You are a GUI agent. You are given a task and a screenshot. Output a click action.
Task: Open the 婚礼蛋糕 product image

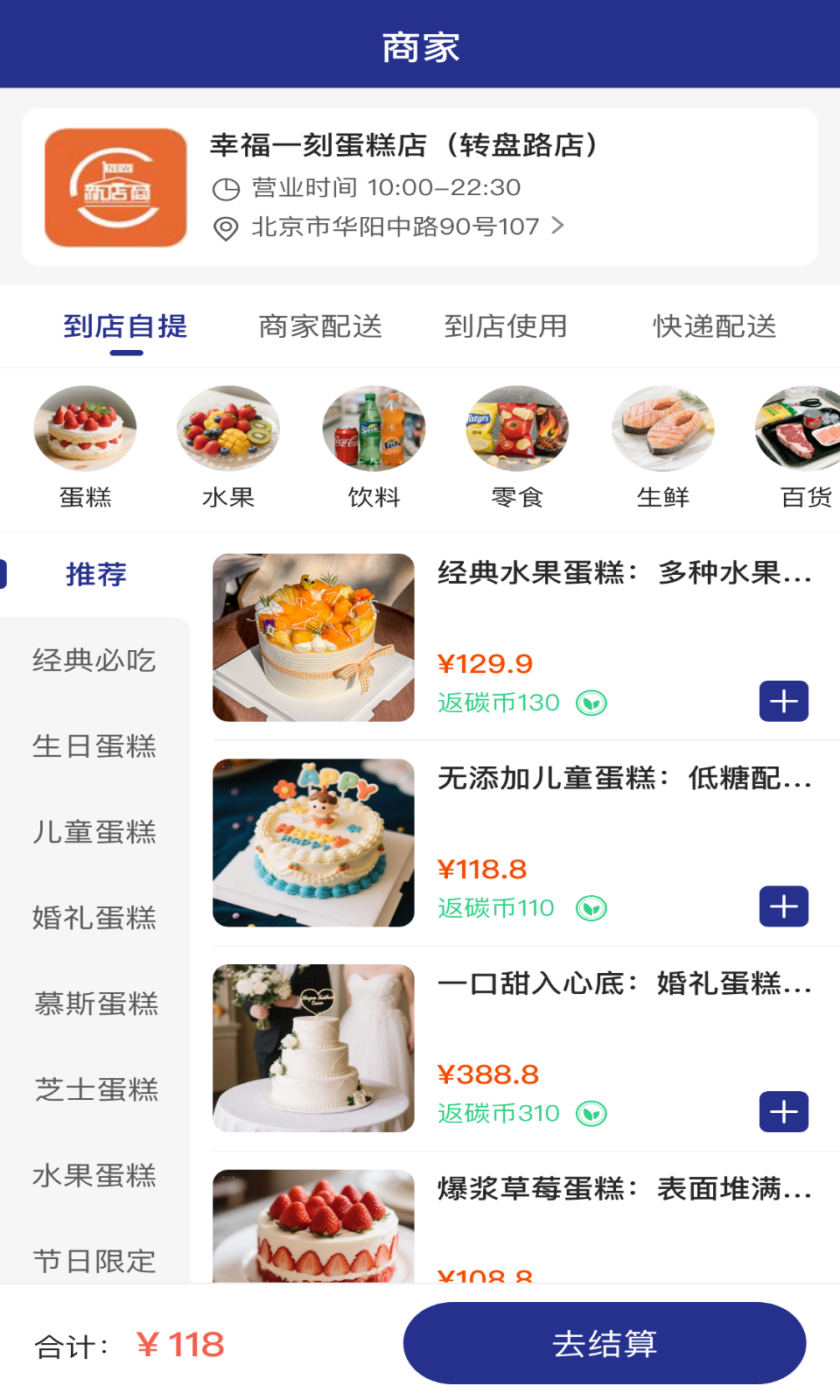313,1047
